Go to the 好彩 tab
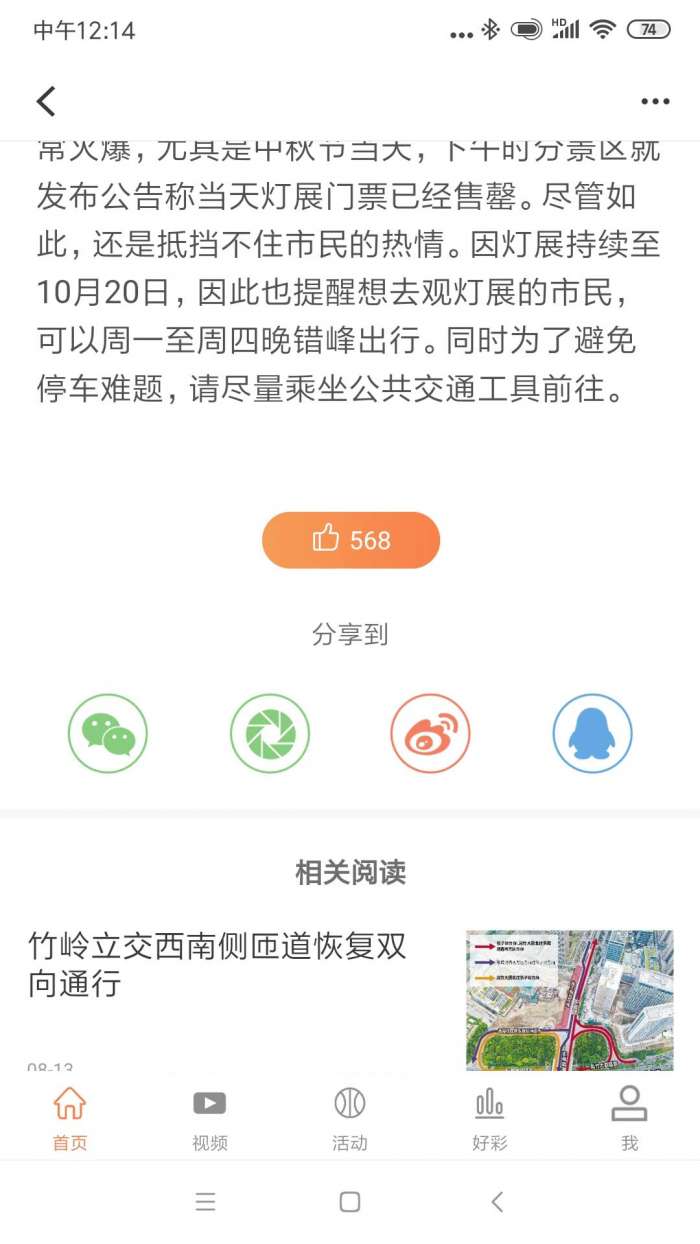Screen dimensions: 700x1244 coord(490,1118)
